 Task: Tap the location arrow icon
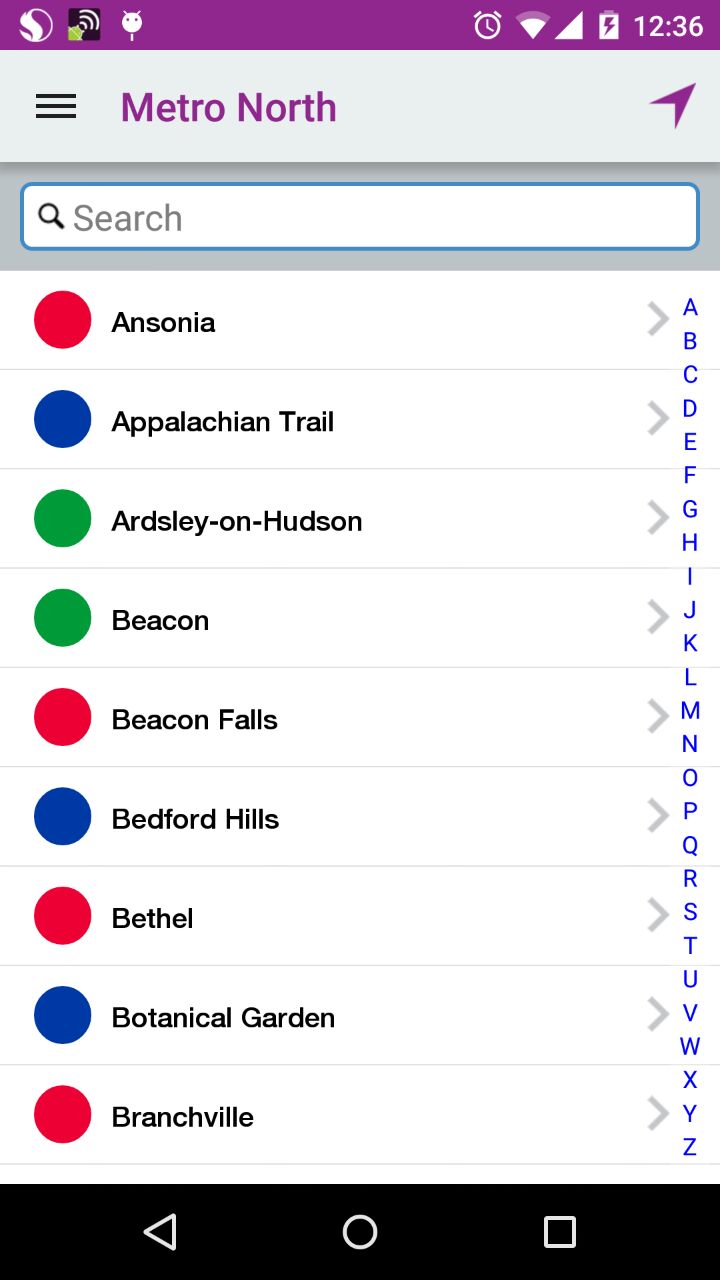(672, 105)
